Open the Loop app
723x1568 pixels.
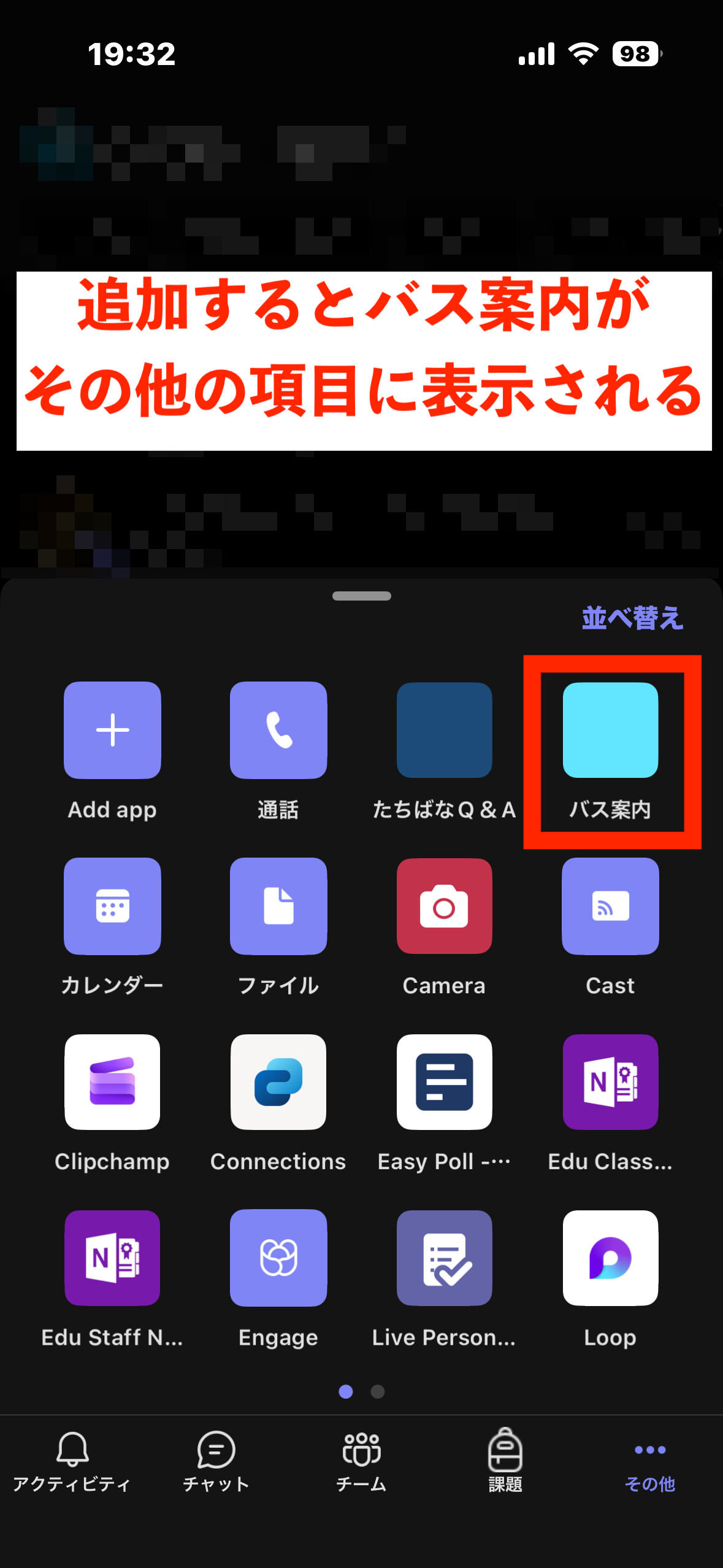610,1258
